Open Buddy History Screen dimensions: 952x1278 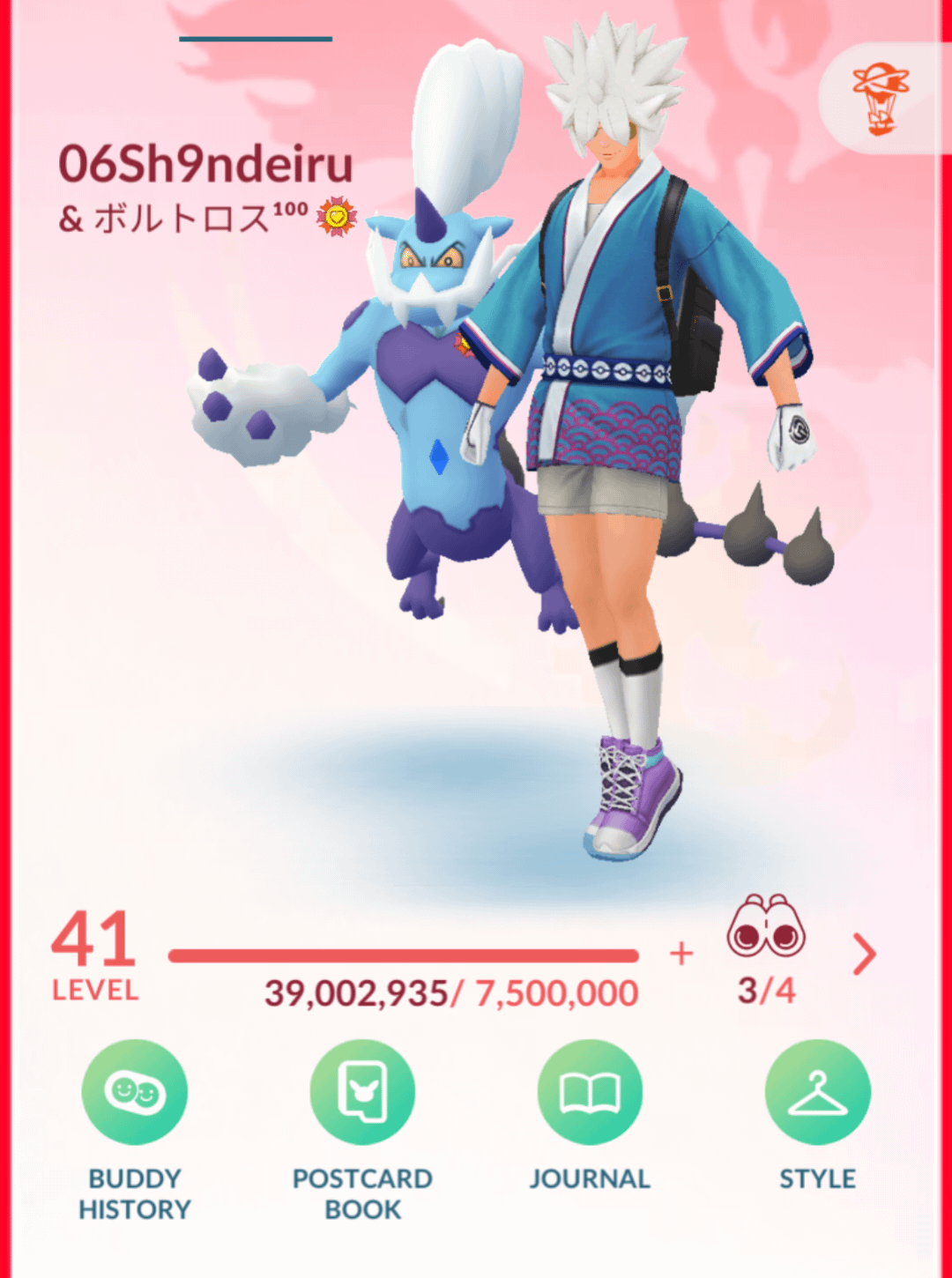pos(135,1092)
